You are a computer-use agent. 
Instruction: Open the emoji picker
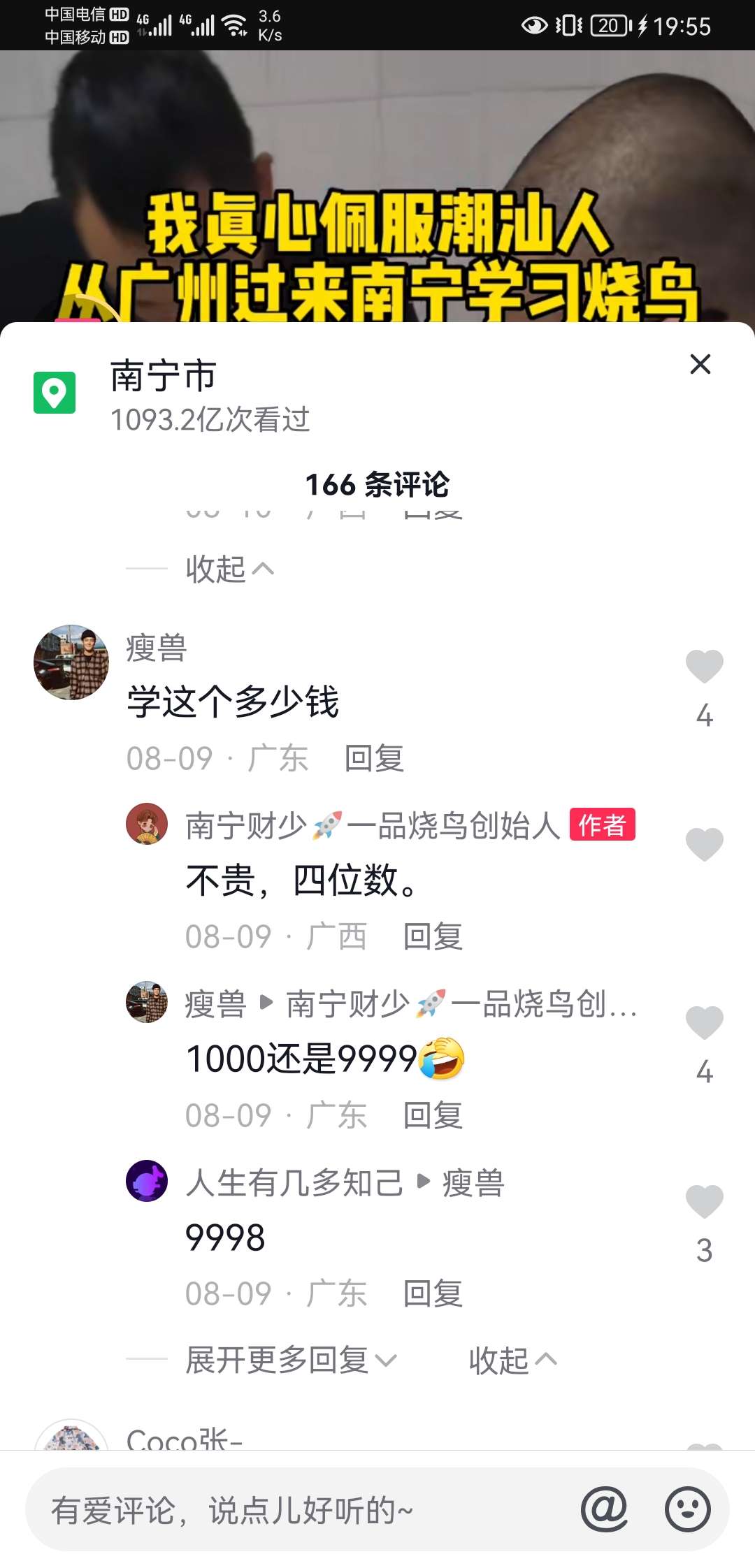coord(687,1509)
